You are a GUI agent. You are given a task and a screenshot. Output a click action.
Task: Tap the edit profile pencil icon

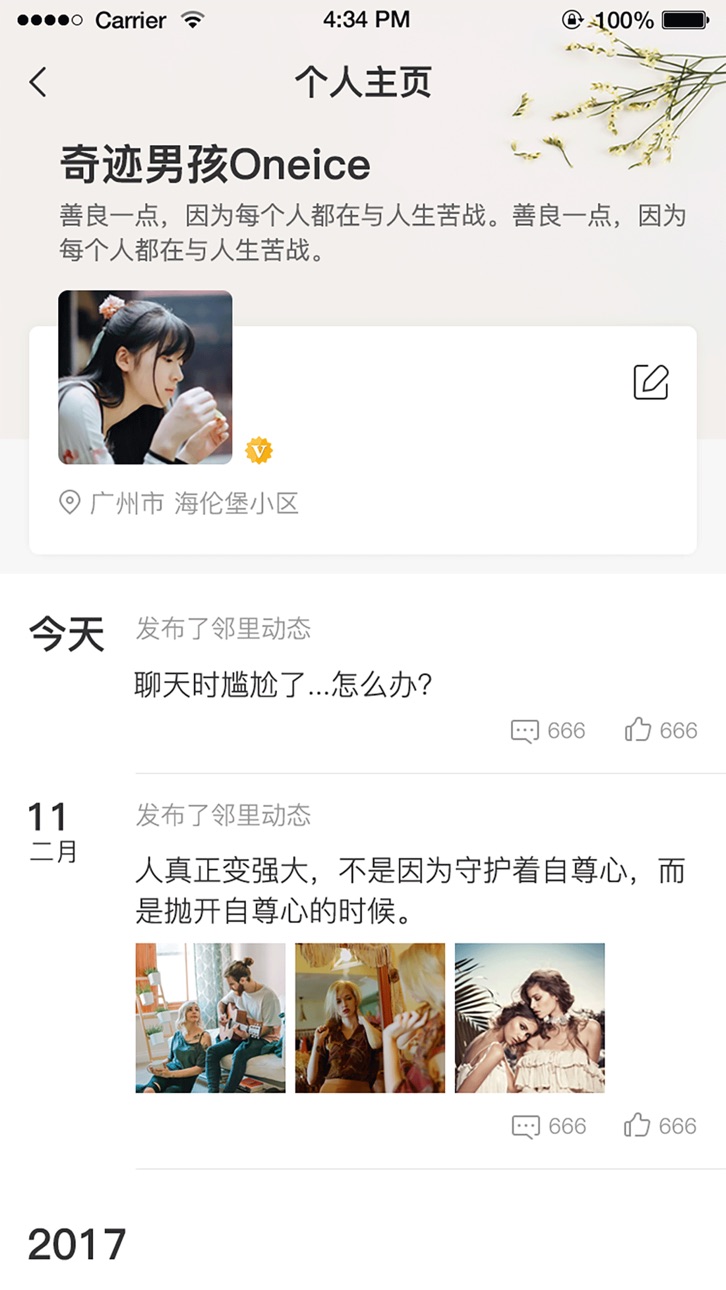coord(651,382)
